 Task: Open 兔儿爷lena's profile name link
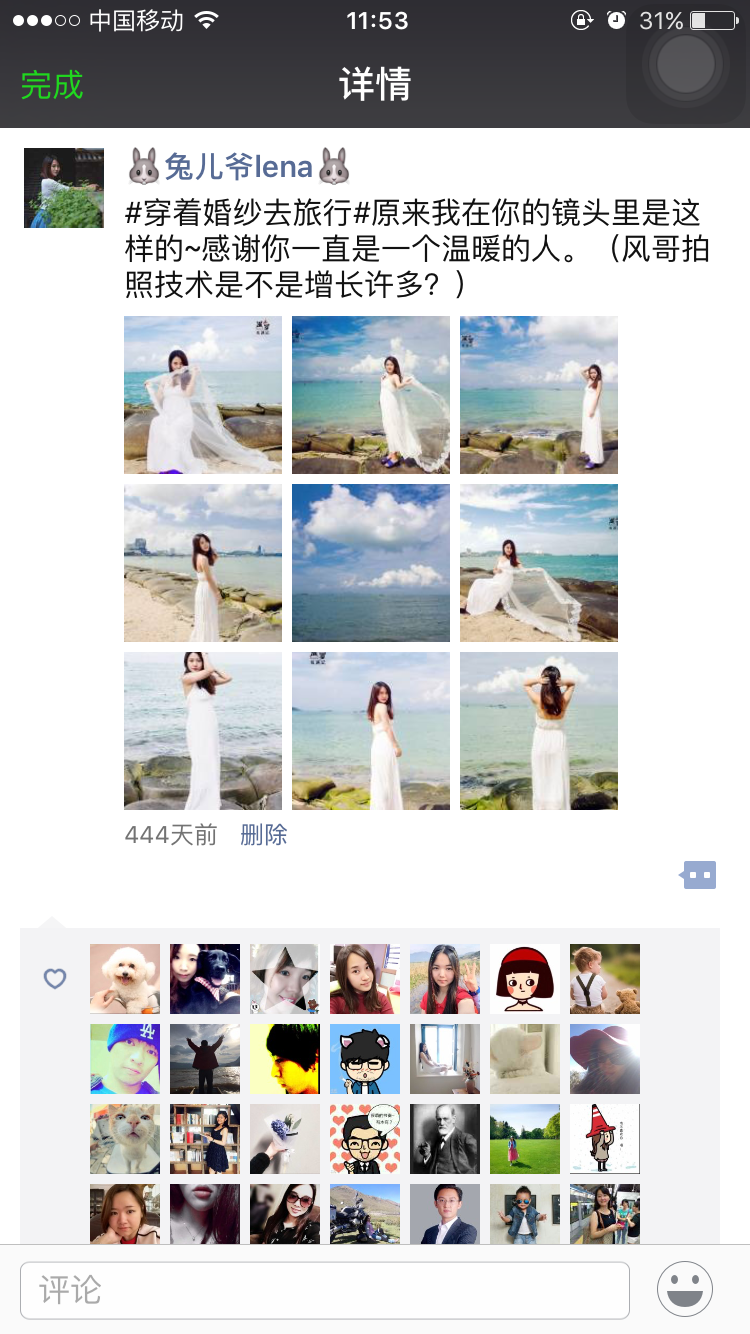(239, 166)
